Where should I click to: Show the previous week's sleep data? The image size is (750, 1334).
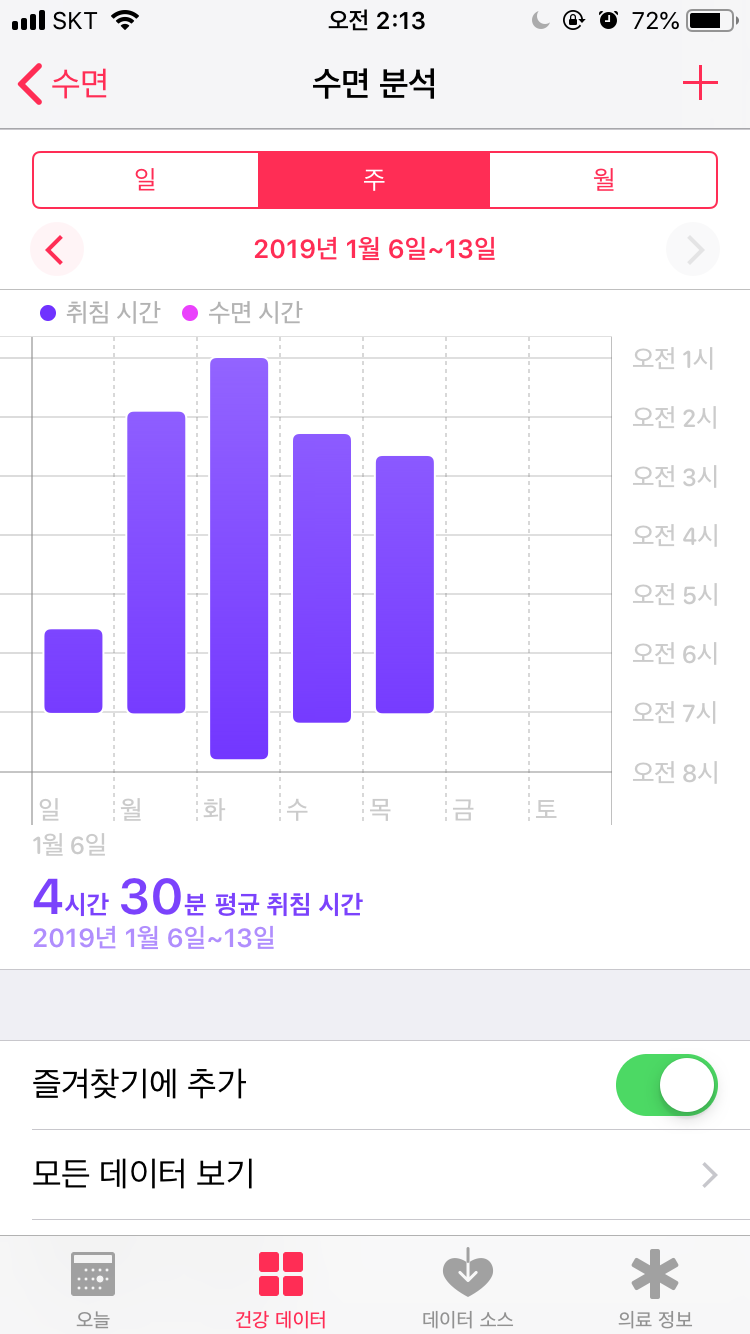tap(56, 249)
